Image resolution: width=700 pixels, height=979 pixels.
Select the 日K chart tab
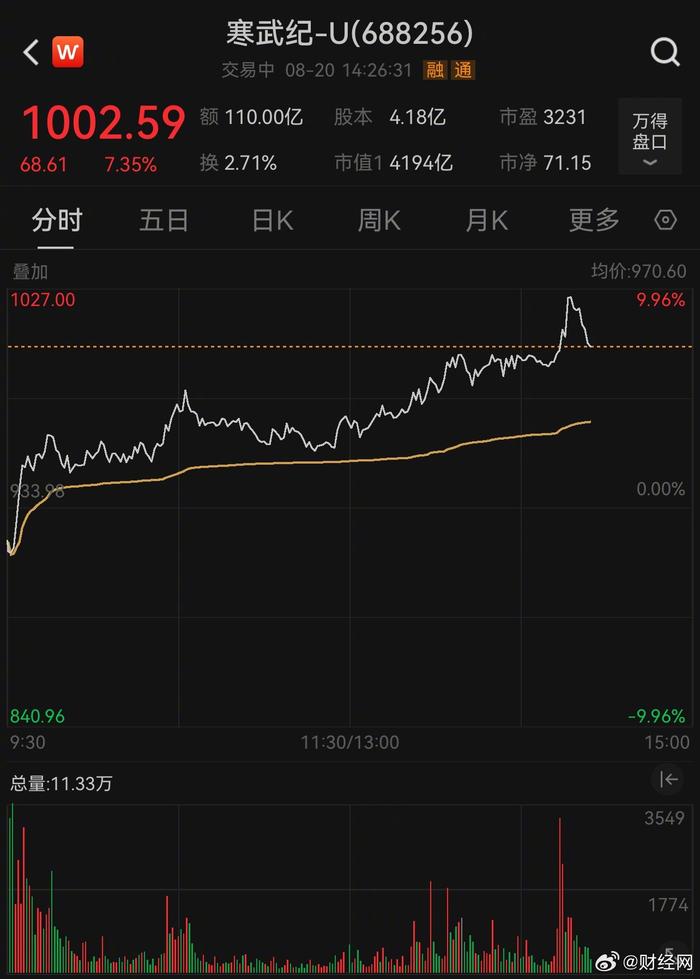coord(272,220)
